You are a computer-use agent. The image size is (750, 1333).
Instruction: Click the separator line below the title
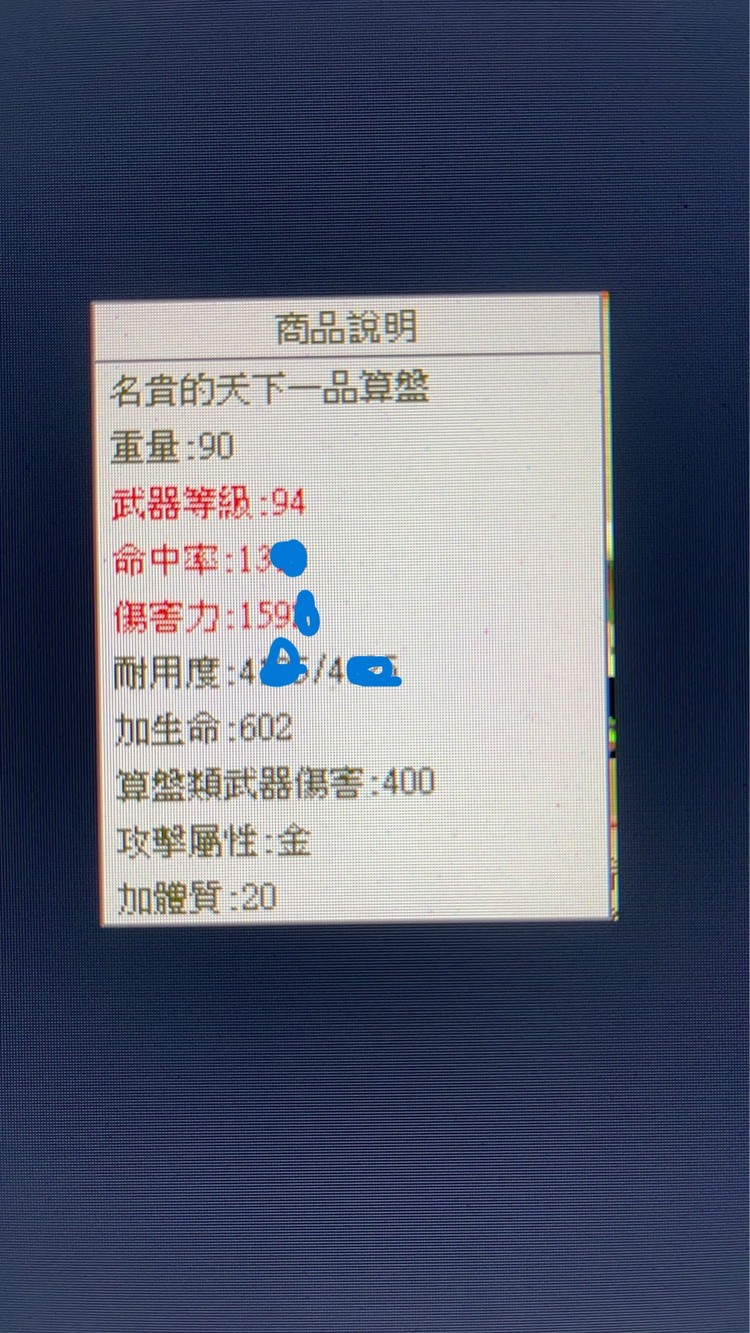coord(350,356)
